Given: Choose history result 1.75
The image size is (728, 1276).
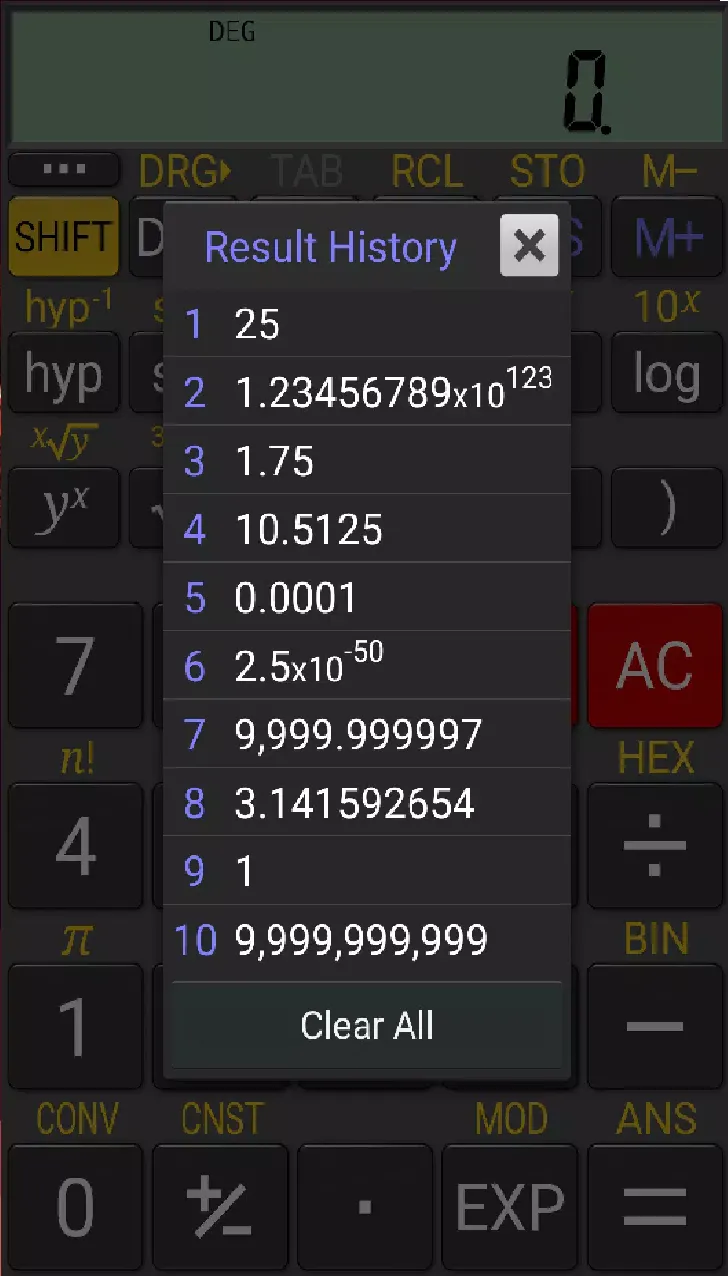Looking at the screenshot, I should click(x=367, y=460).
